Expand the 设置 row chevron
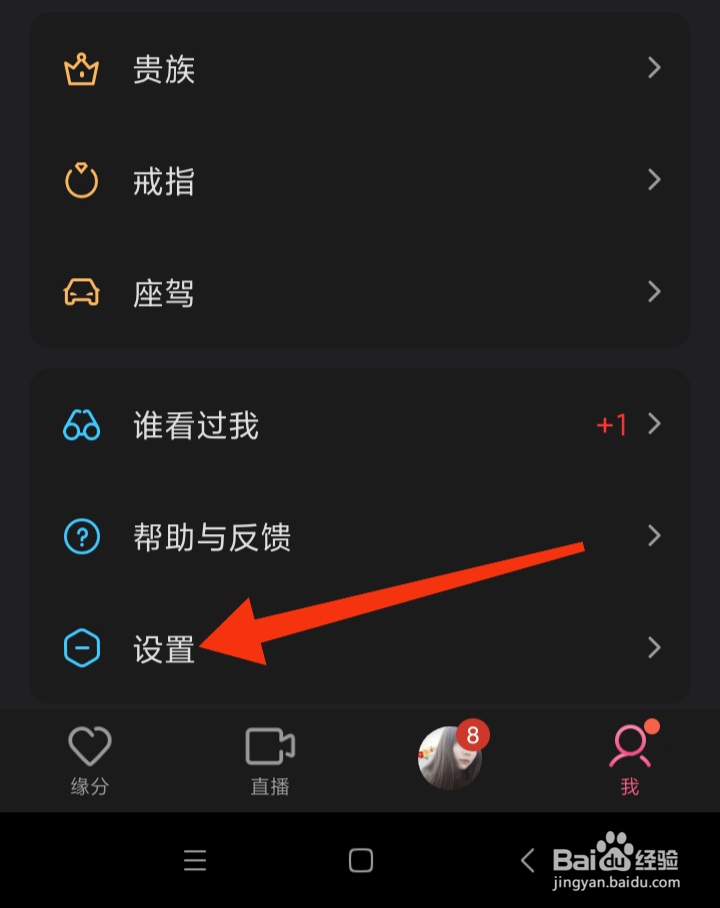The height and width of the screenshot is (908, 720). (x=655, y=648)
